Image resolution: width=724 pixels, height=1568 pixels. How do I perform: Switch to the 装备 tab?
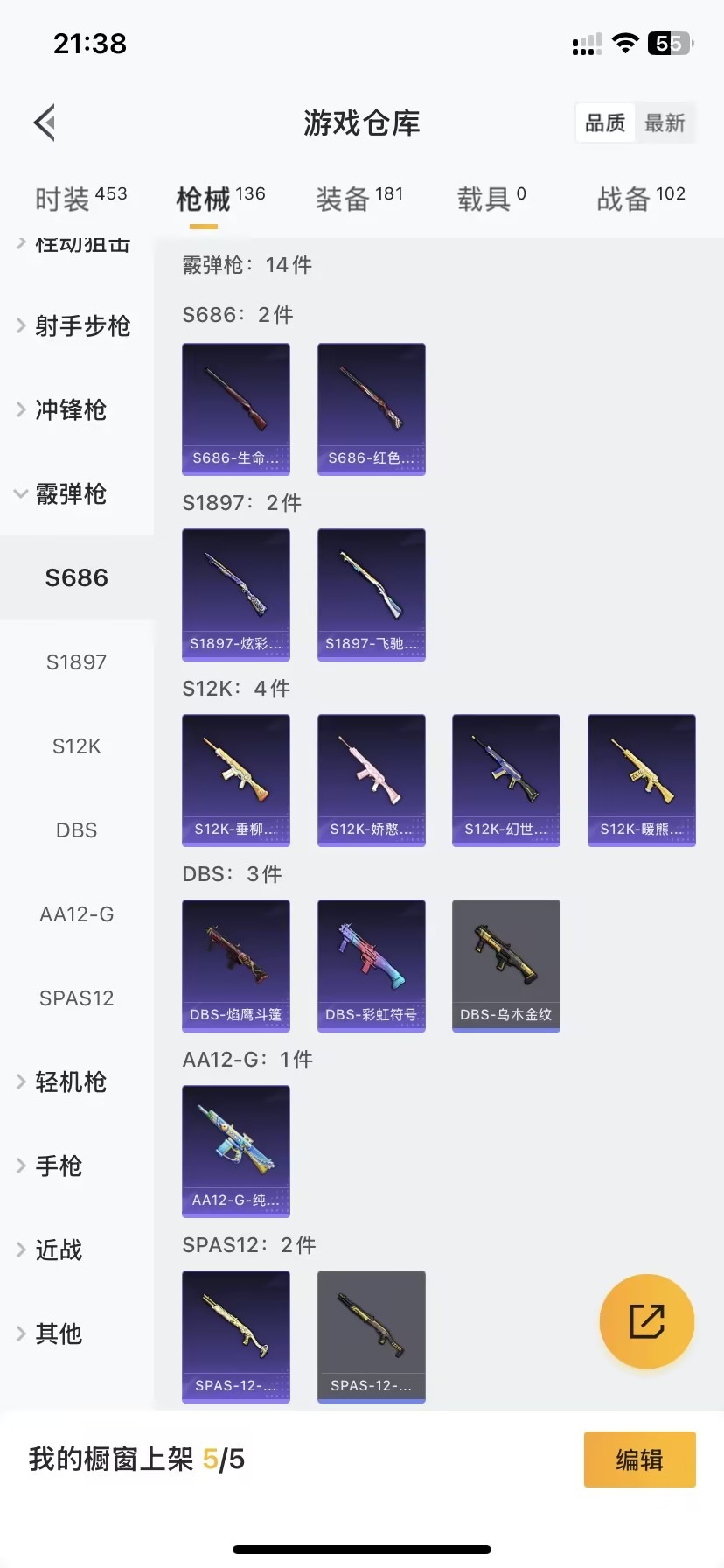[x=359, y=199]
